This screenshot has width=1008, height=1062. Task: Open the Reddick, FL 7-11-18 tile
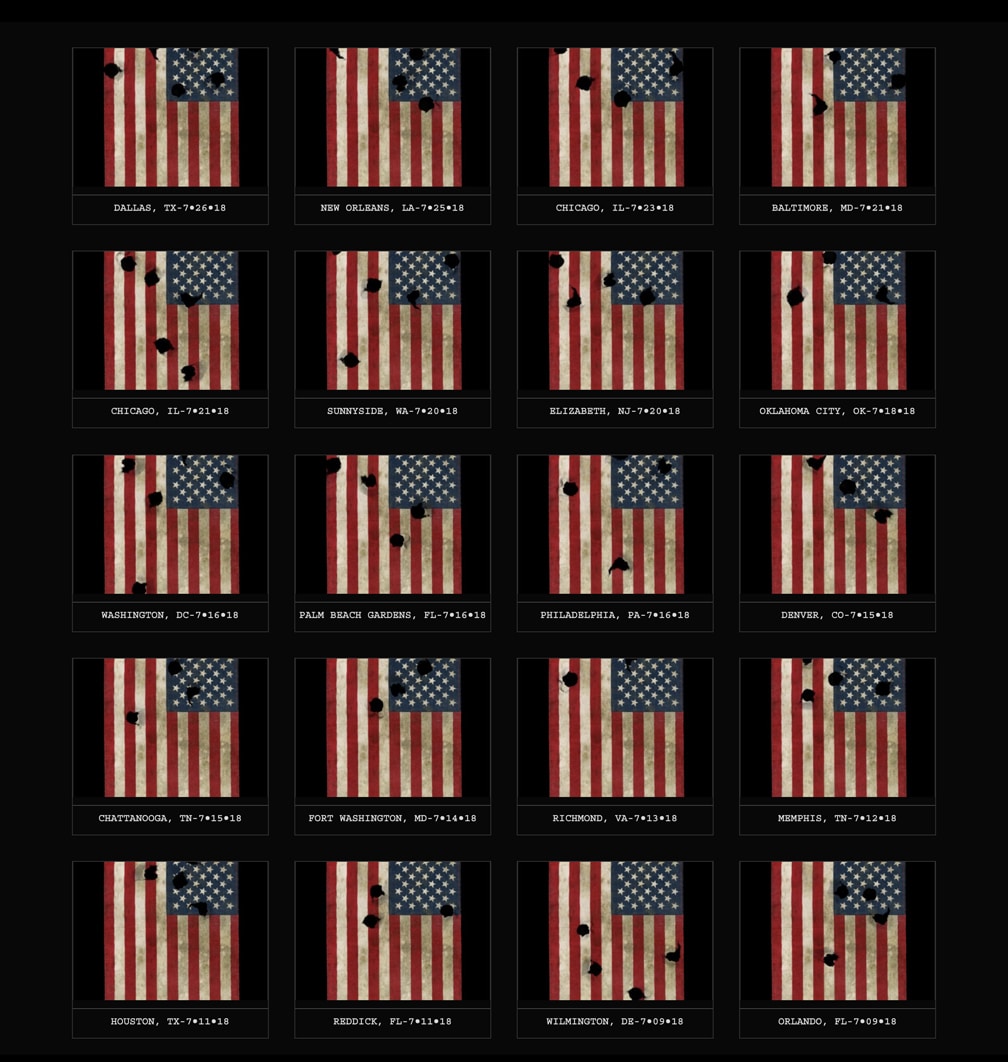(392, 931)
